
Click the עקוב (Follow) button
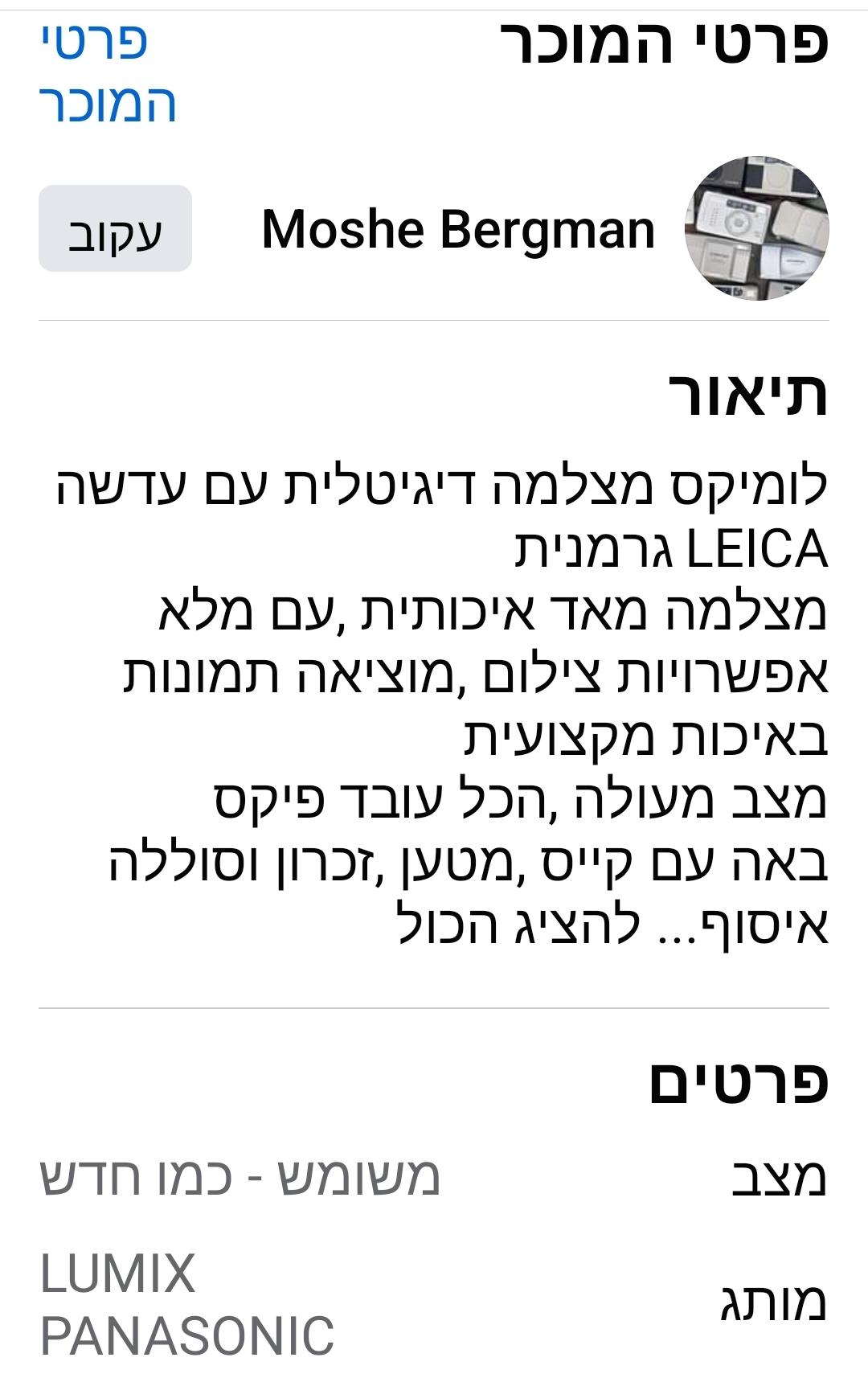click(116, 229)
